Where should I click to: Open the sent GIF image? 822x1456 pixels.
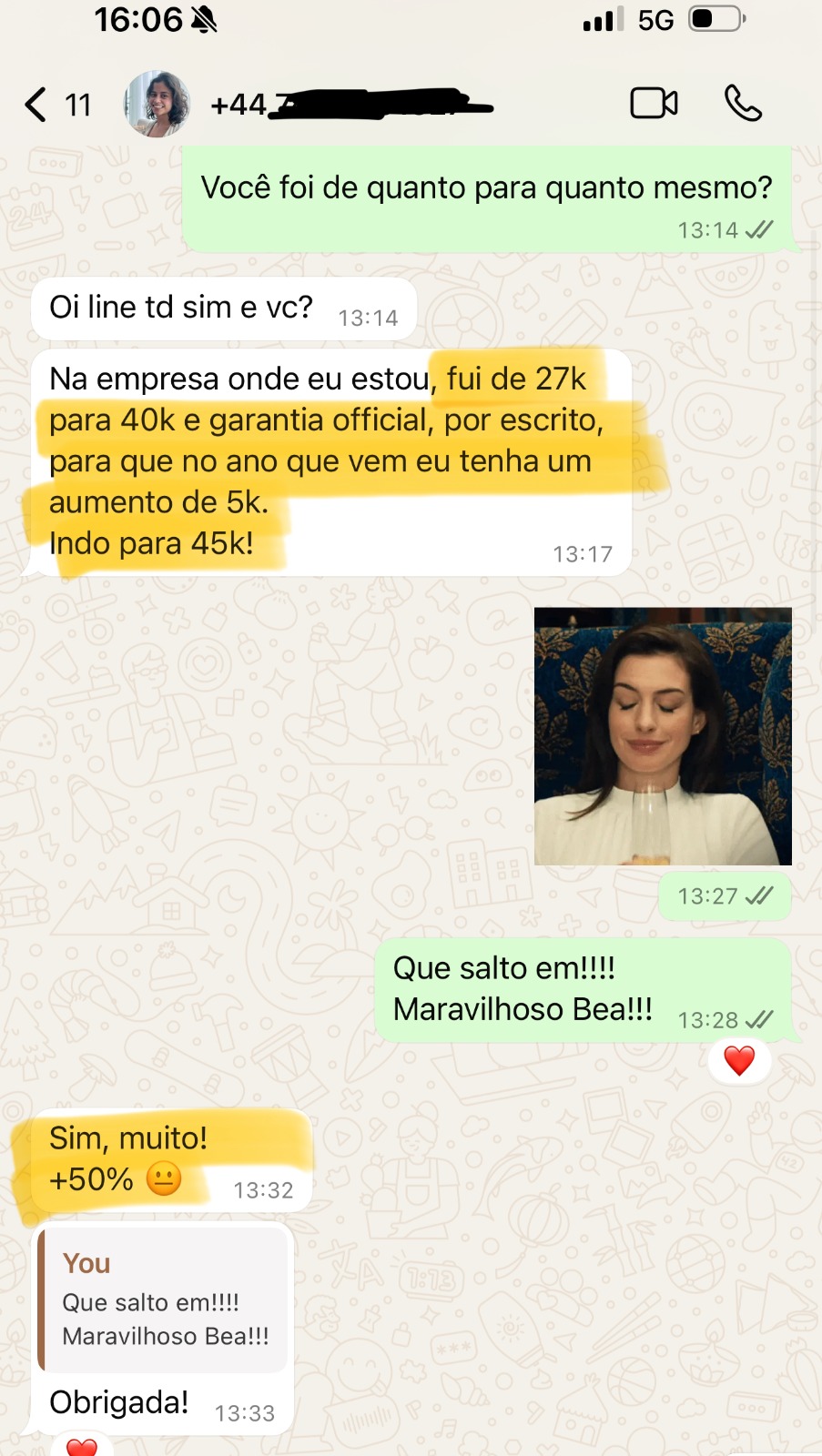click(663, 735)
